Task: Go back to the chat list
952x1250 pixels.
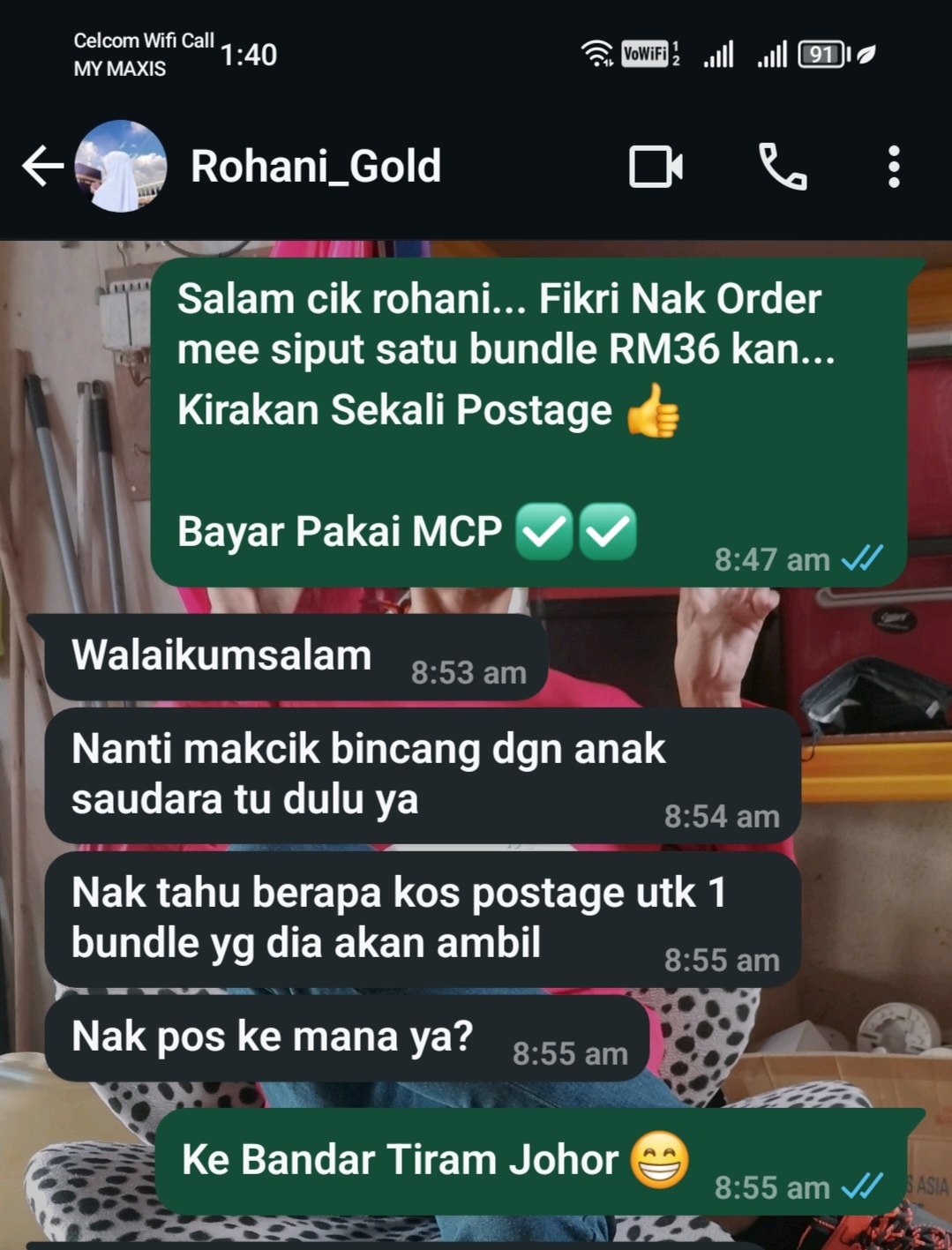Action: (42, 166)
